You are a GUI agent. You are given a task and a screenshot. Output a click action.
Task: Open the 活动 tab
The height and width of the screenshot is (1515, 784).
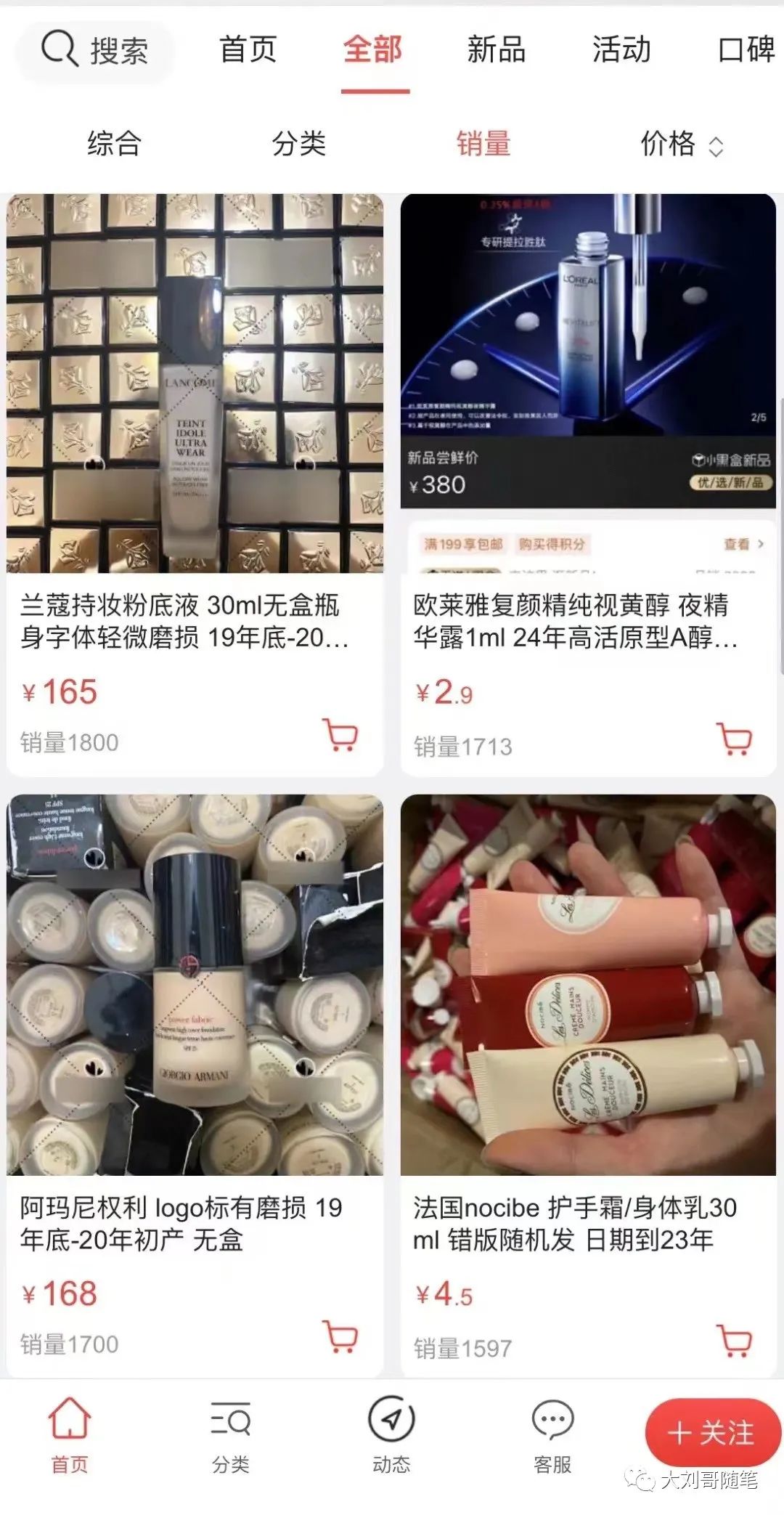621,50
